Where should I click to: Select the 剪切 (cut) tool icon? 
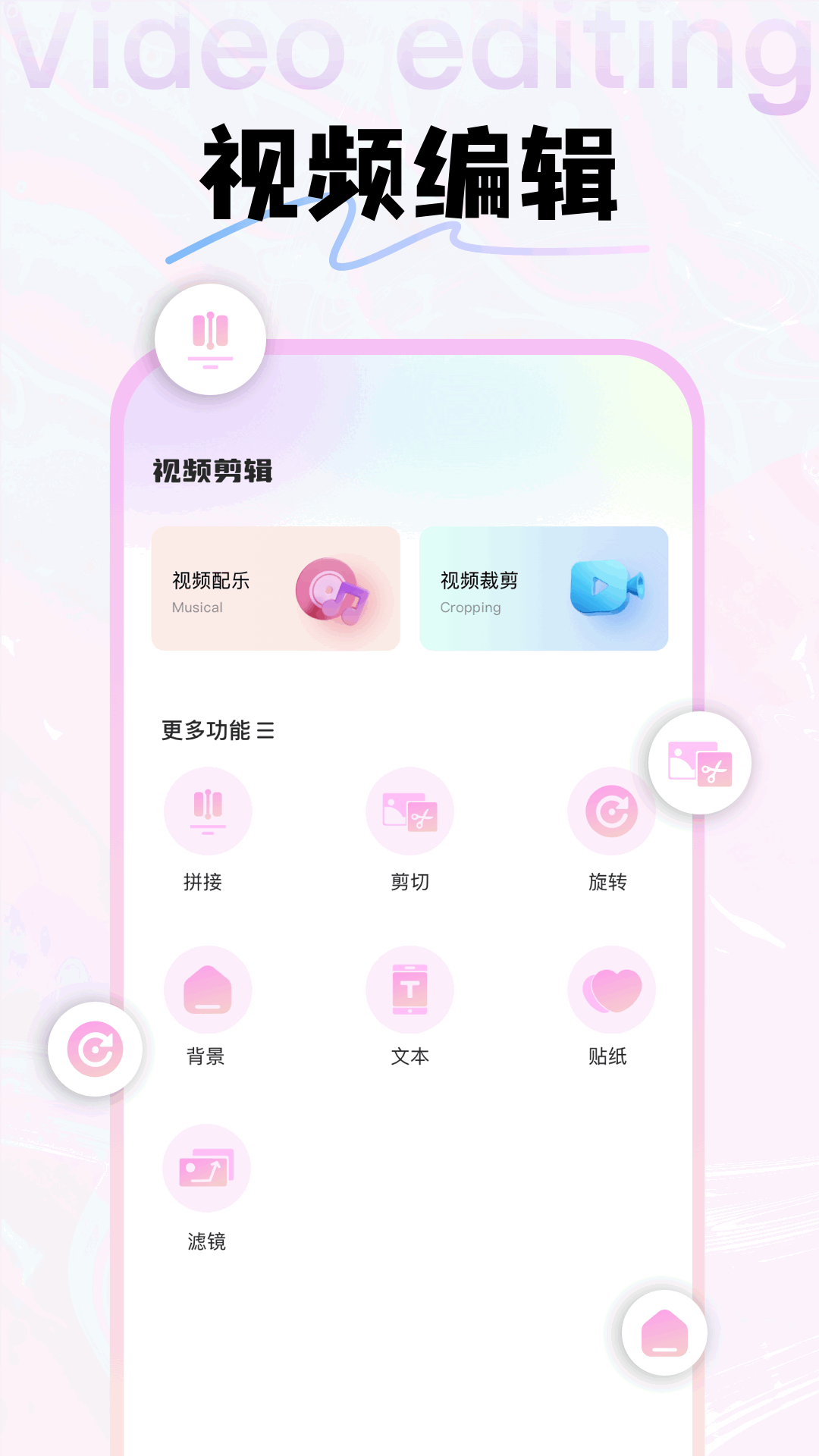tap(409, 811)
